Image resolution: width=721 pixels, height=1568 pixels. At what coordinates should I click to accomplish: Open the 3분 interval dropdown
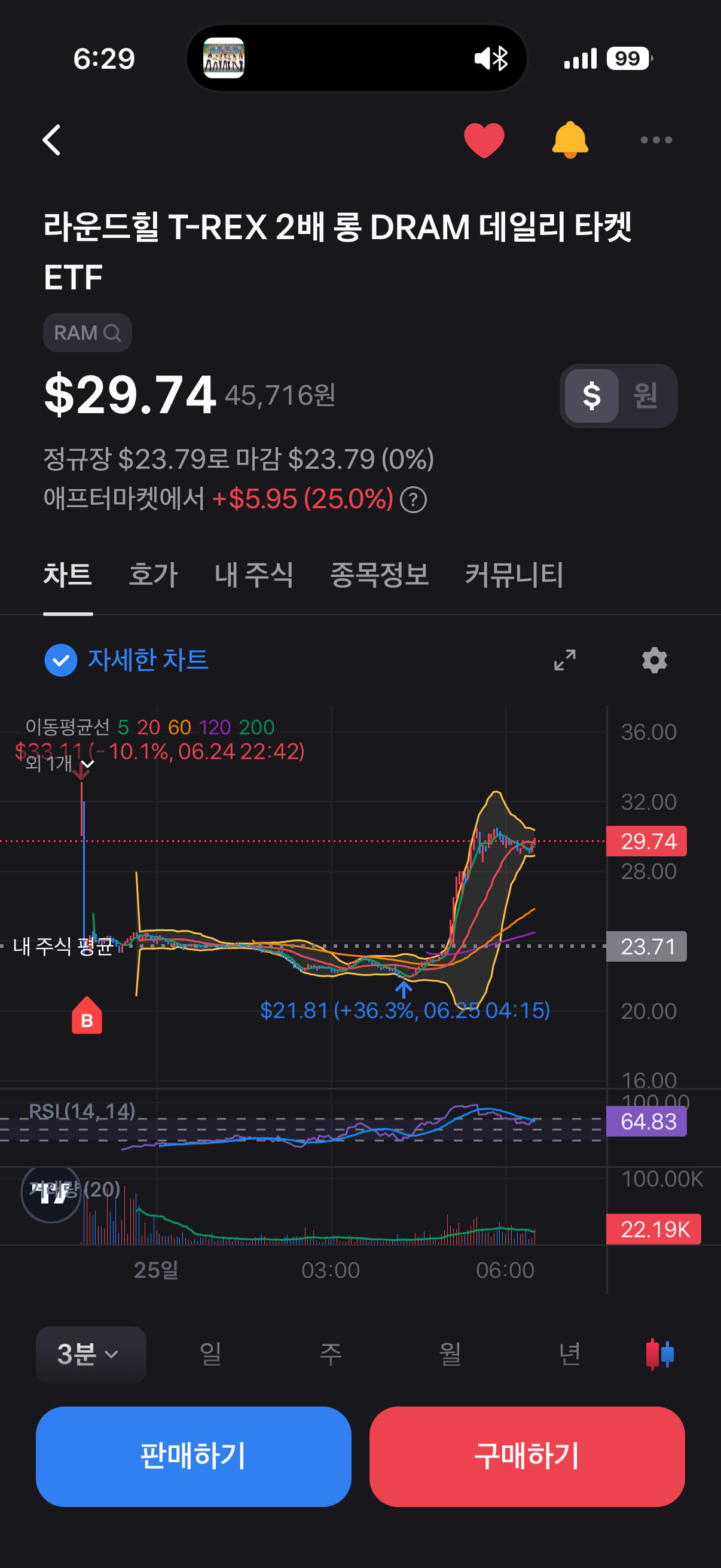[x=91, y=1355]
